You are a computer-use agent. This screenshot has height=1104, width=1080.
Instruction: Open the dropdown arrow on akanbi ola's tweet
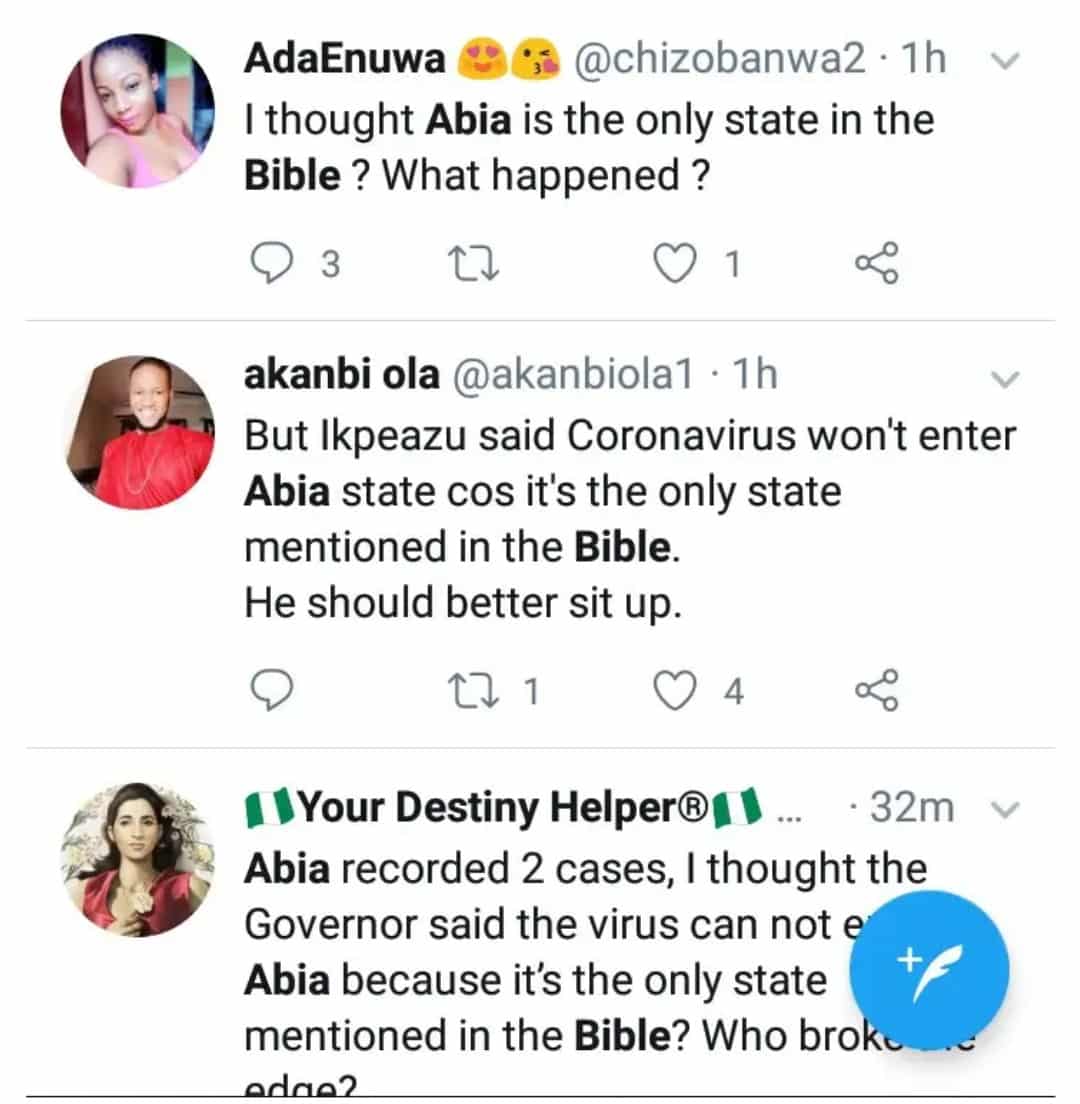click(1008, 378)
